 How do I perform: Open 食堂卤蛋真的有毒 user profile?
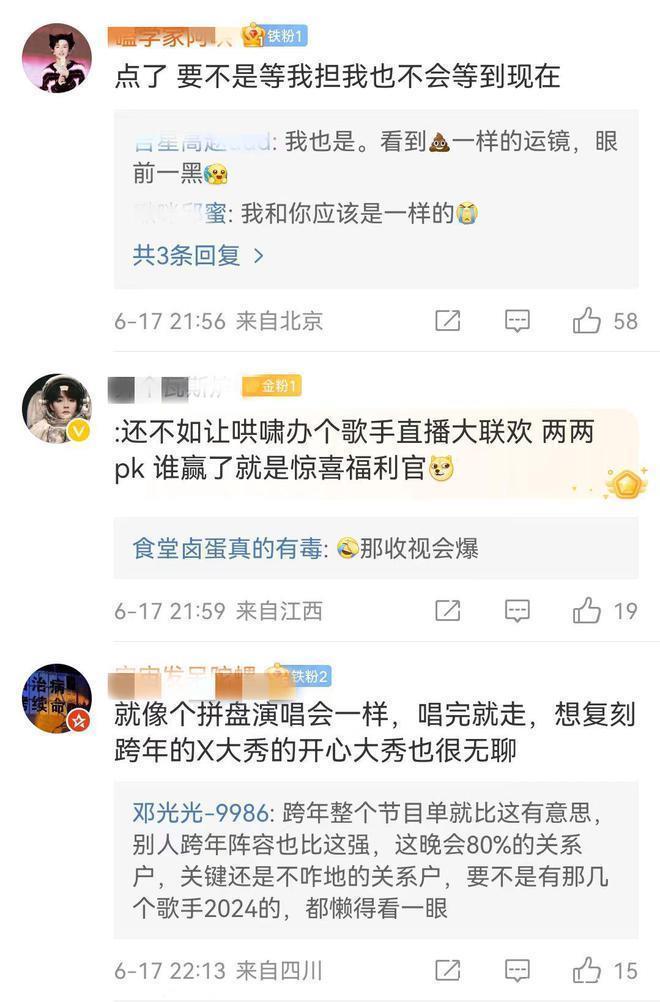pos(228,548)
